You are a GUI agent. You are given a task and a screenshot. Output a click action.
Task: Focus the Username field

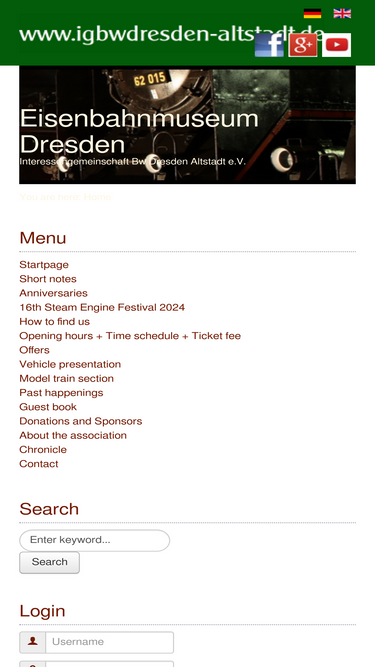point(109,642)
